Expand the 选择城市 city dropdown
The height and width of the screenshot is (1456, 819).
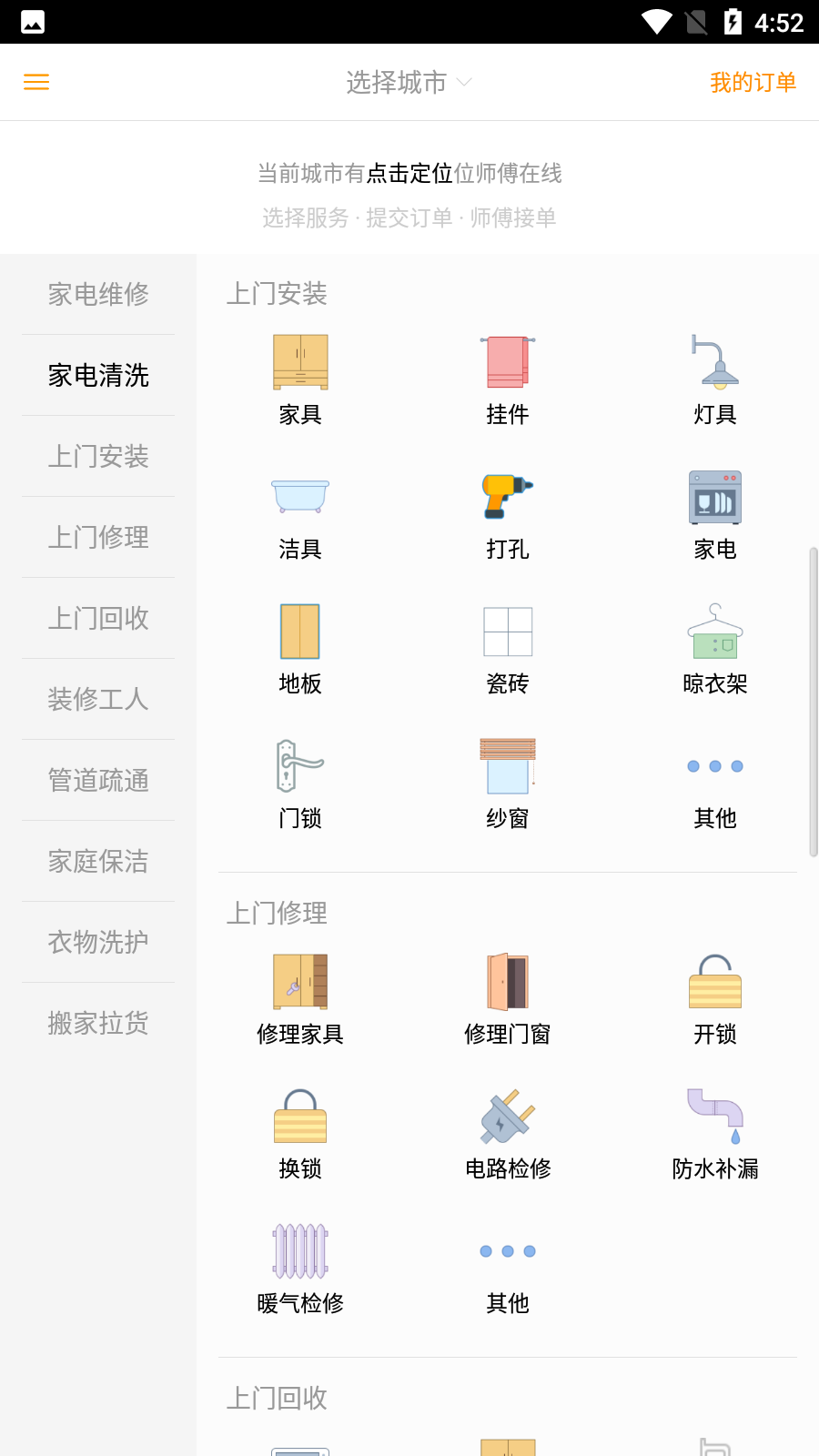[409, 83]
